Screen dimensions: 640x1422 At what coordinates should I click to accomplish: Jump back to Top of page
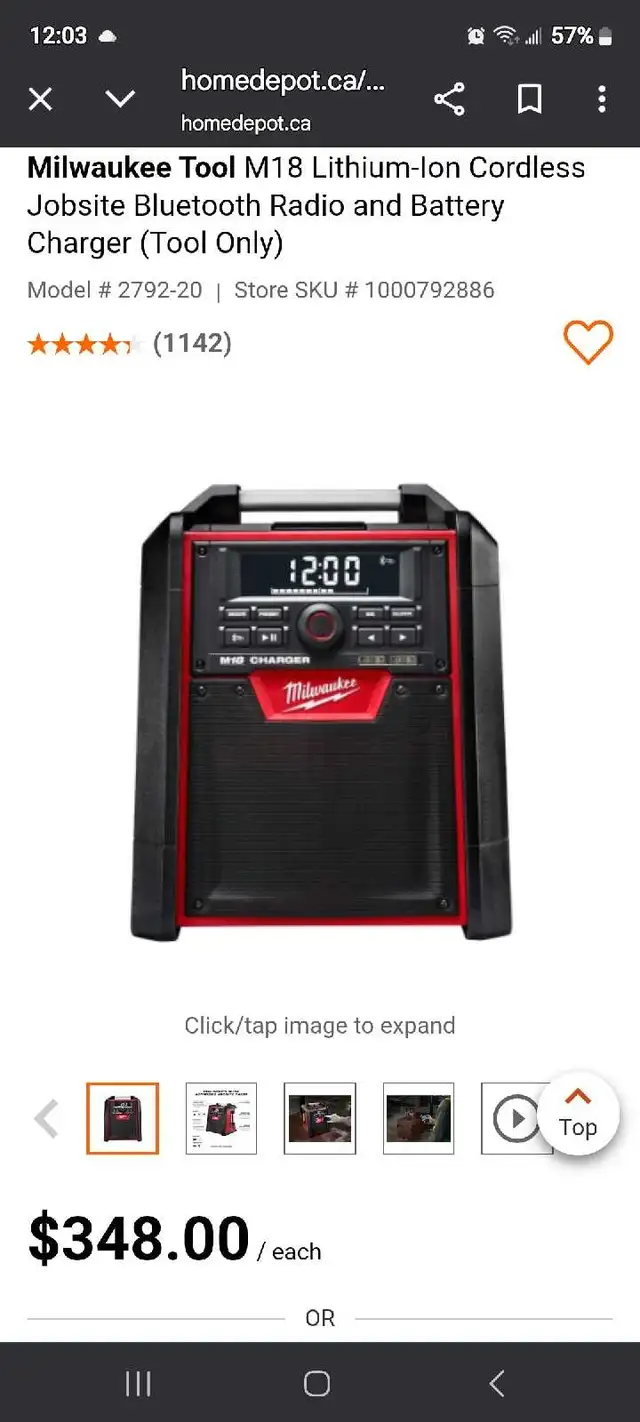tap(578, 1111)
